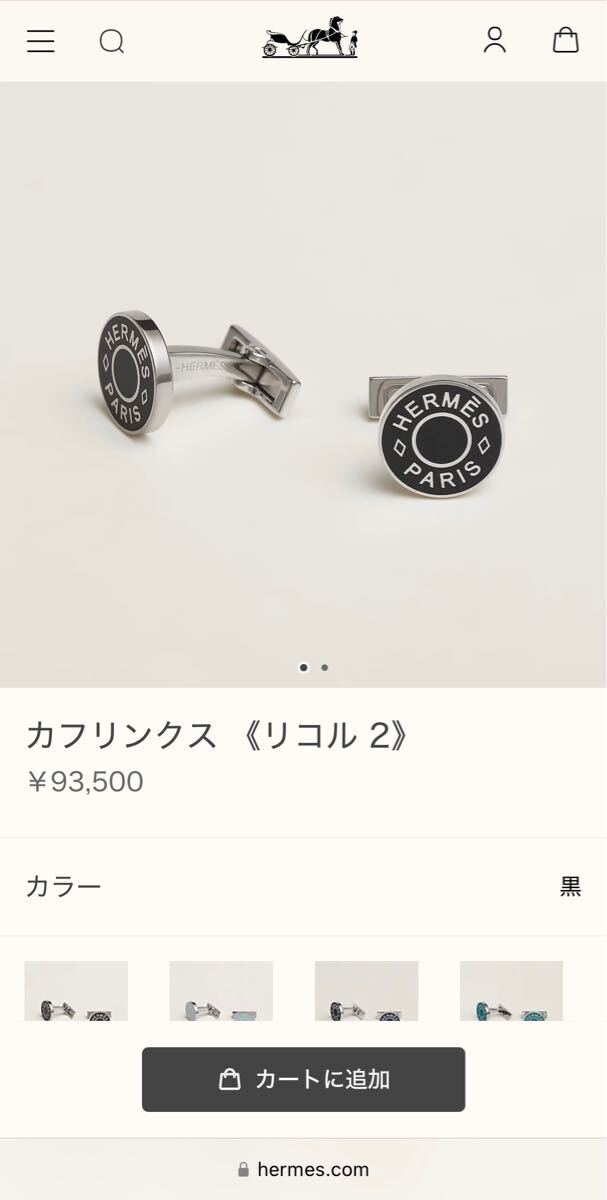View the shopping bag

566,40
